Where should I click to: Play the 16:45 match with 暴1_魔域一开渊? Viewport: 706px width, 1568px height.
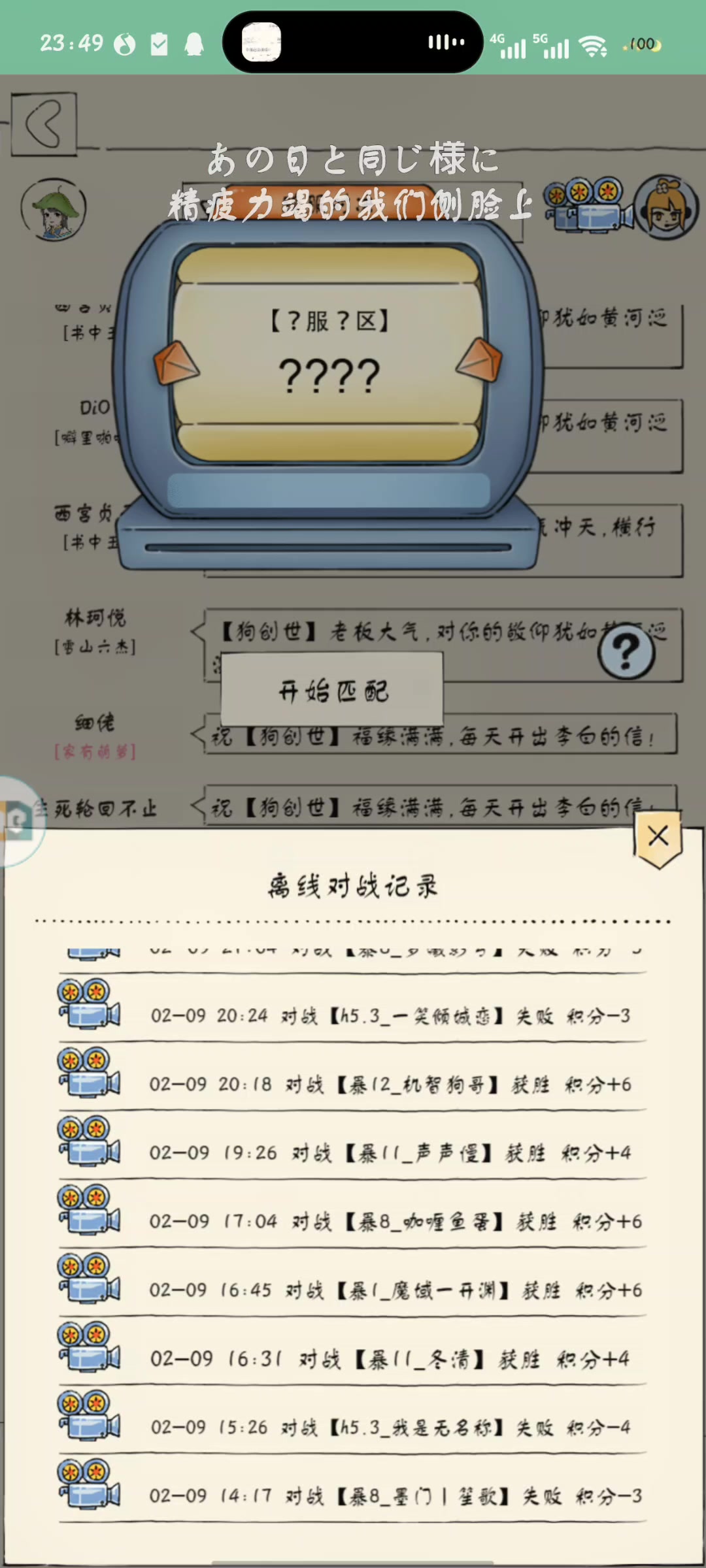coord(90,1279)
